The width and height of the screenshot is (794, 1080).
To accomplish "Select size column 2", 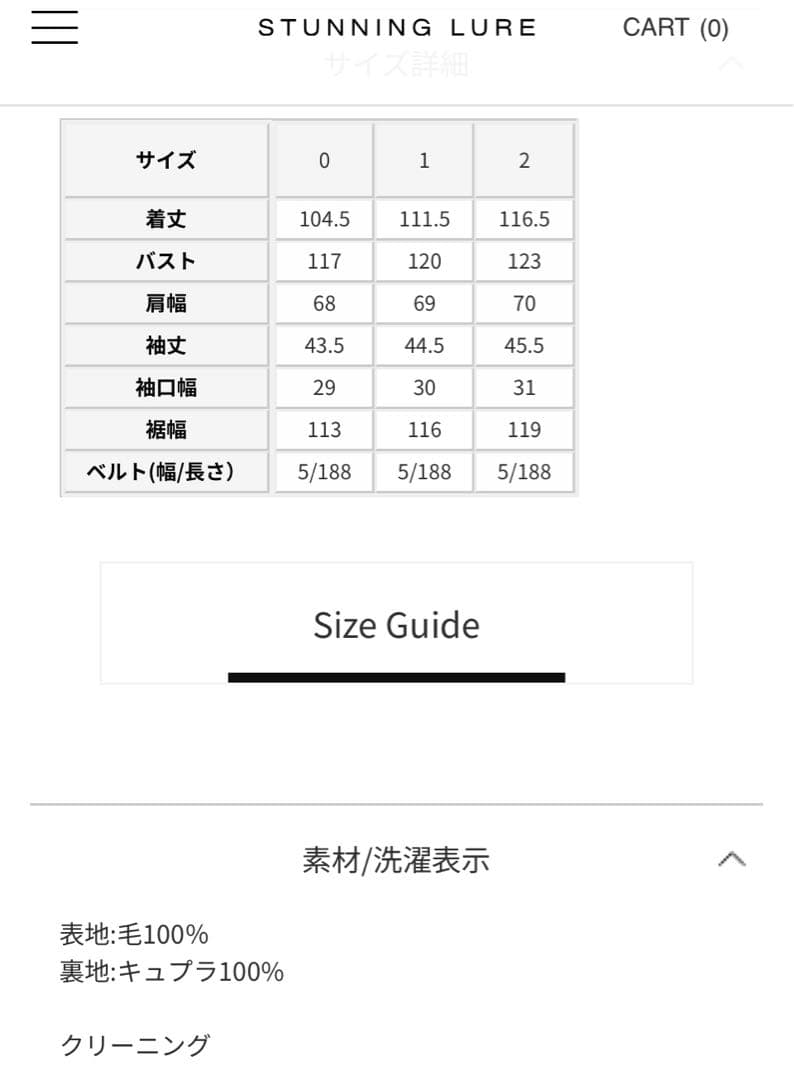I will point(523,159).
